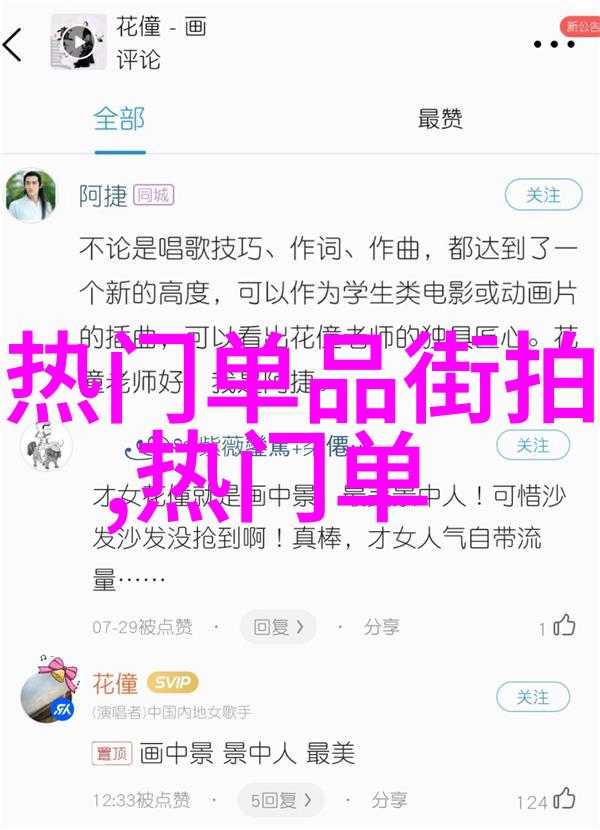
Task: Switch to the 最赞 tab
Action: 440,119
